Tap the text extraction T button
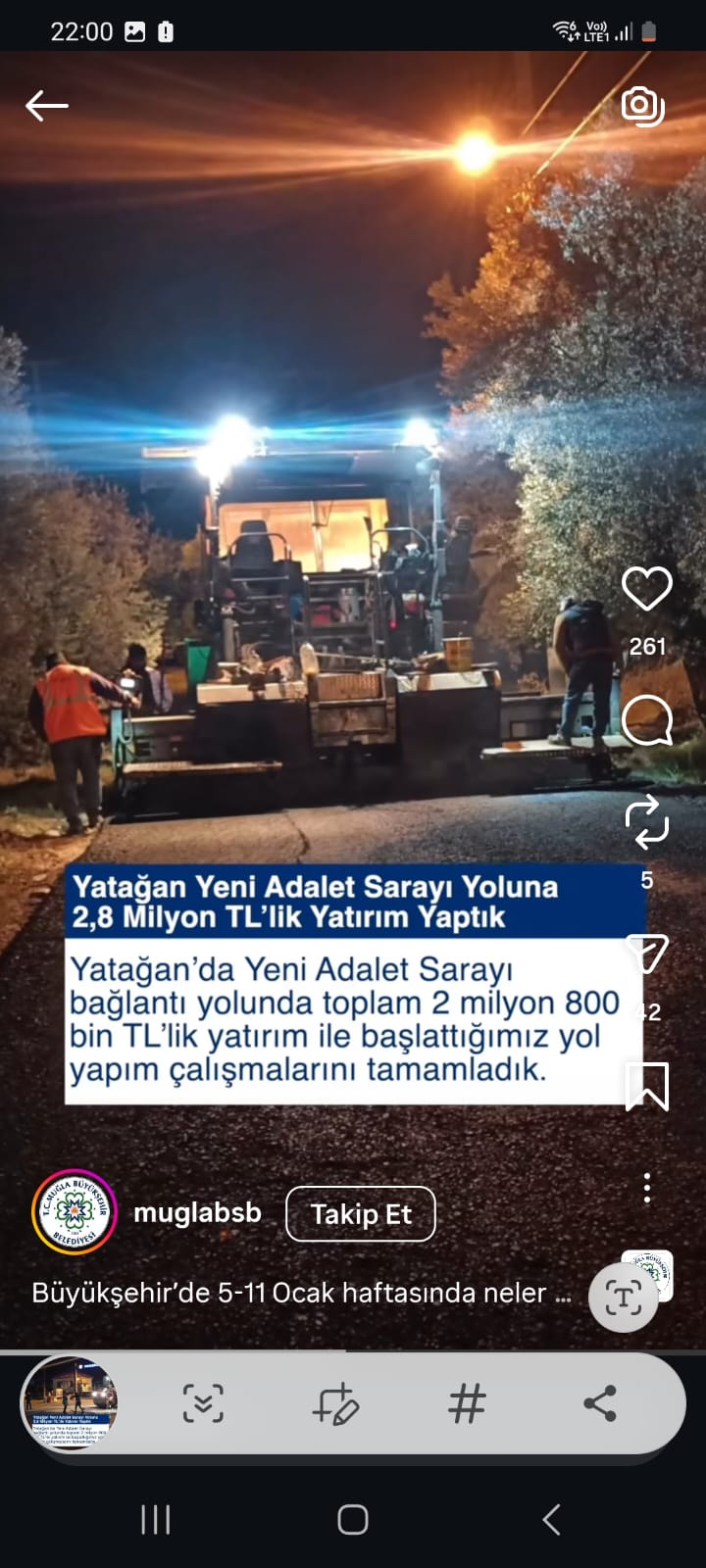Viewport: 706px width, 1568px height. (x=623, y=1298)
